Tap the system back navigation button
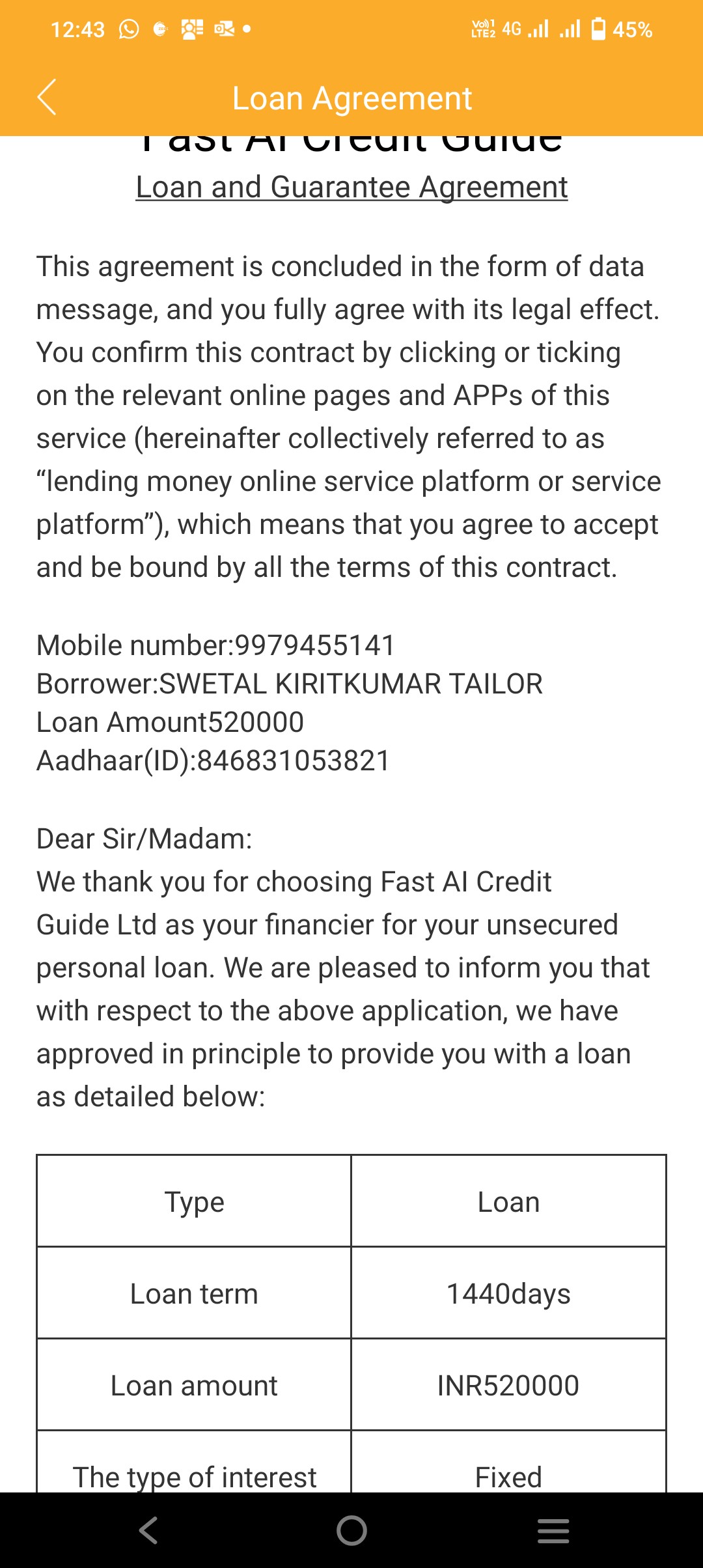703x1568 pixels. tap(148, 1530)
